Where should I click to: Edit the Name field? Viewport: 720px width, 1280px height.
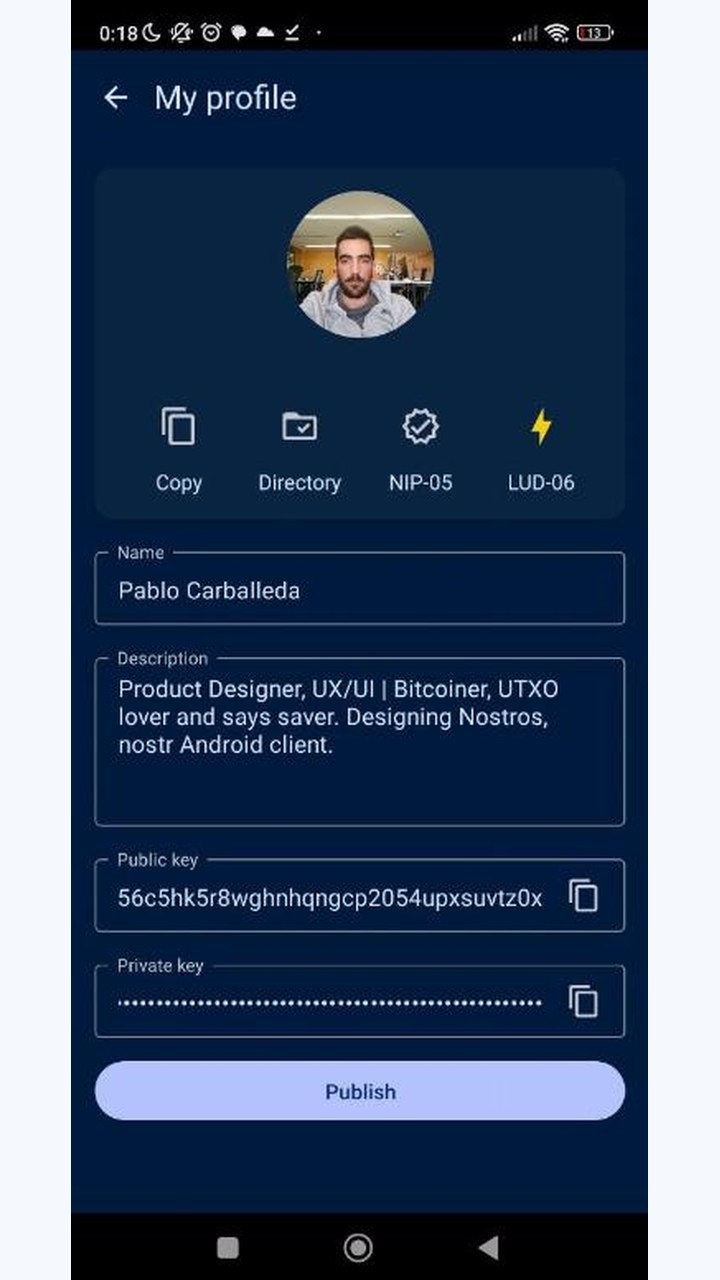[360, 589]
